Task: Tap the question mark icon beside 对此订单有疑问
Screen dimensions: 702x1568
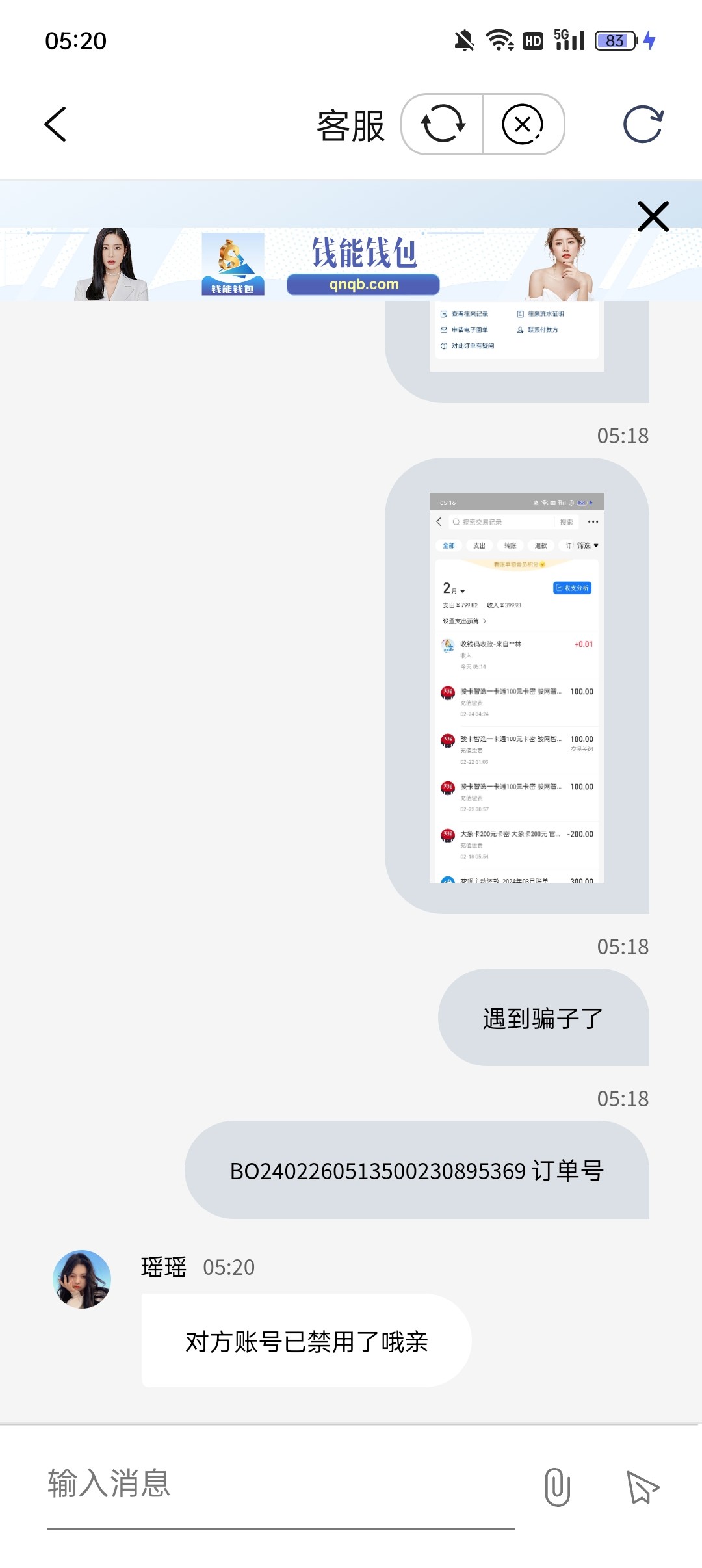Action: 444,345
